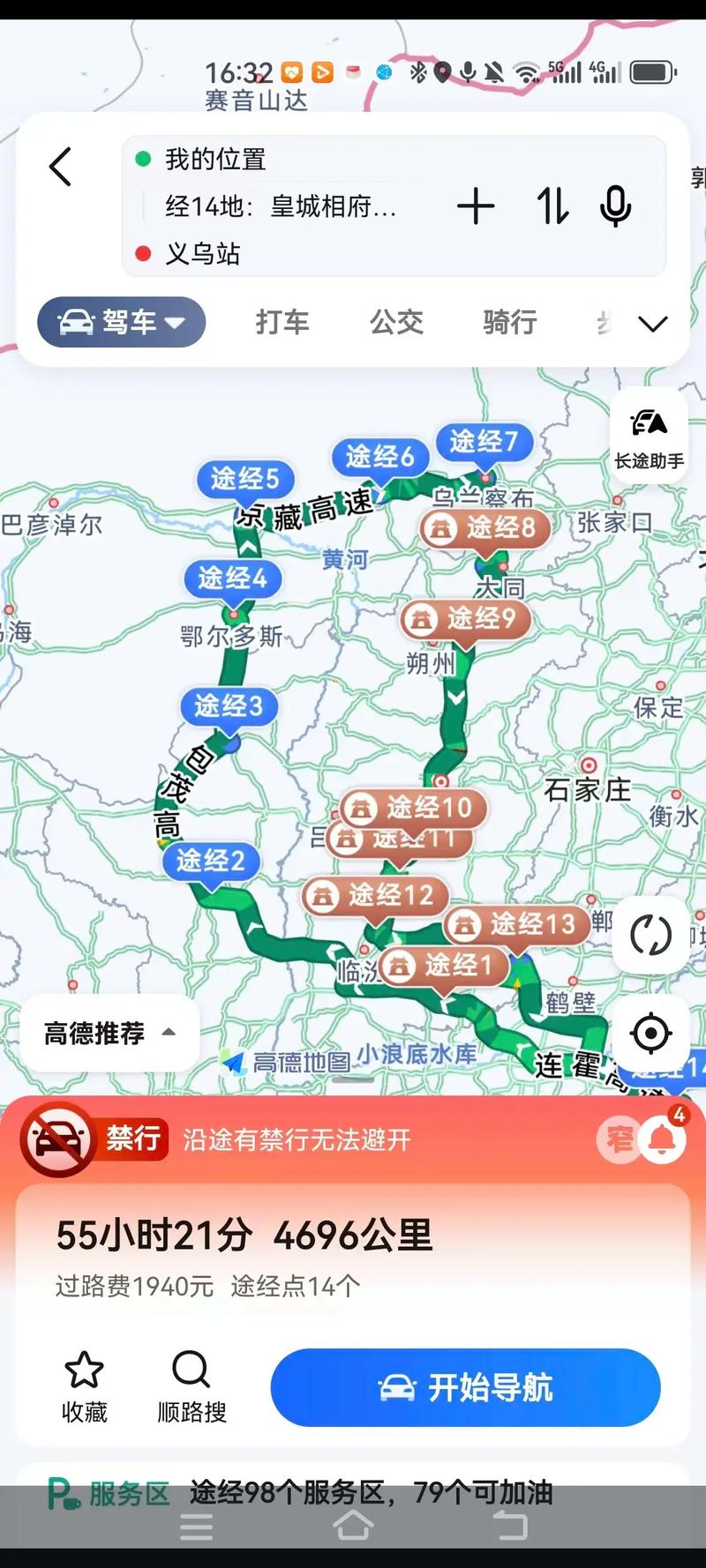Screen dimensions: 706x1568
Task: Tap the 顺路搜 along-route search icon
Action: [x=190, y=1370]
